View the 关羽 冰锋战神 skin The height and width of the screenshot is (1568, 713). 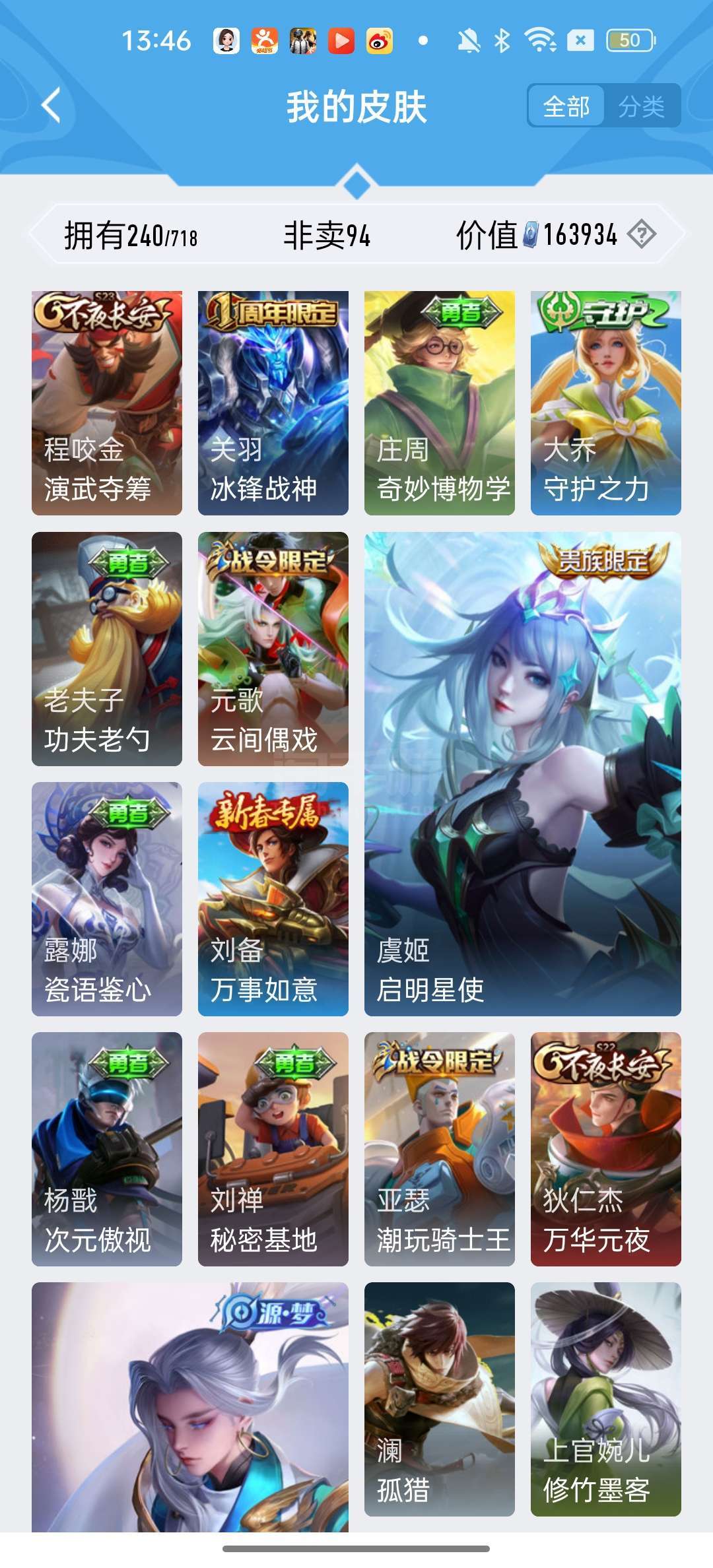(x=273, y=403)
